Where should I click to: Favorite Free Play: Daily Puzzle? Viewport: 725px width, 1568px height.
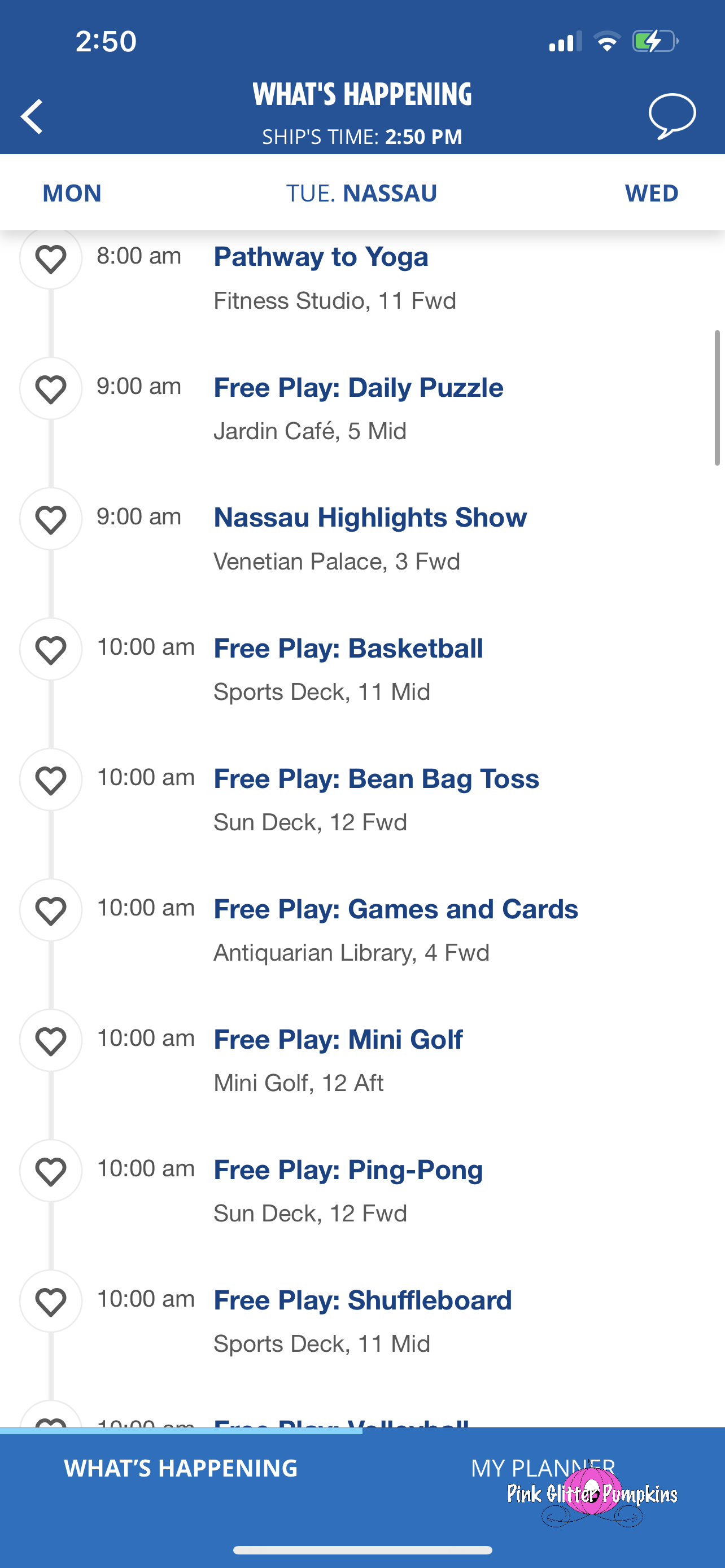coord(51,389)
